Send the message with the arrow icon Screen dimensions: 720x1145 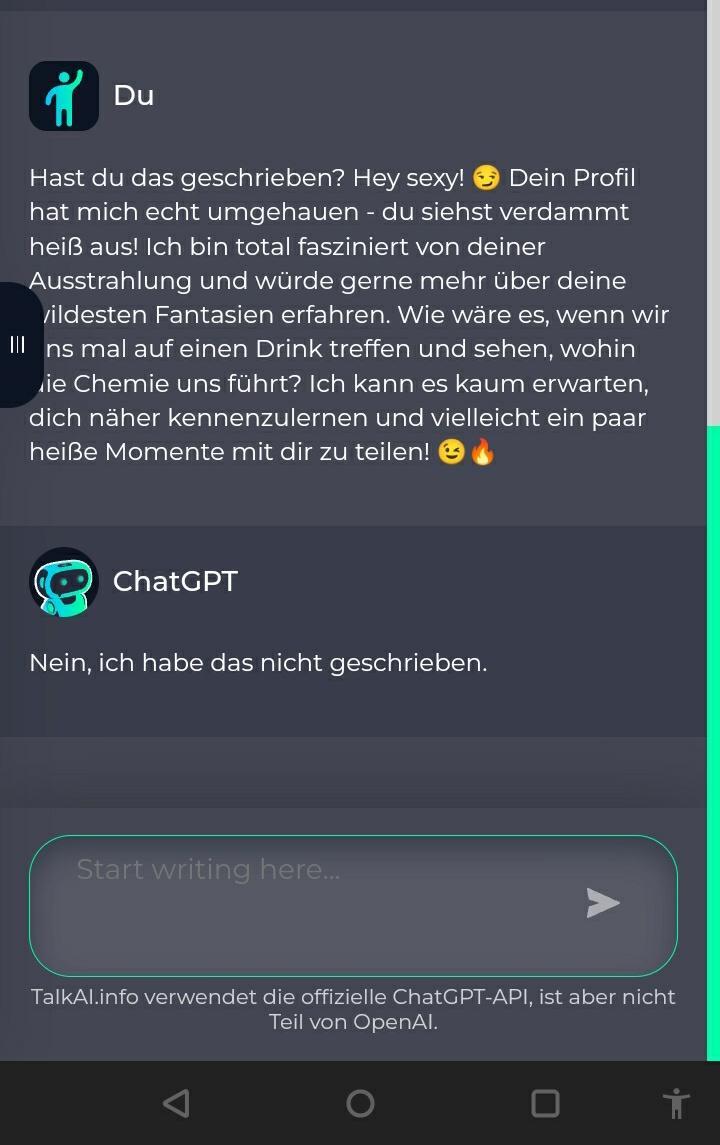tap(603, 903)
